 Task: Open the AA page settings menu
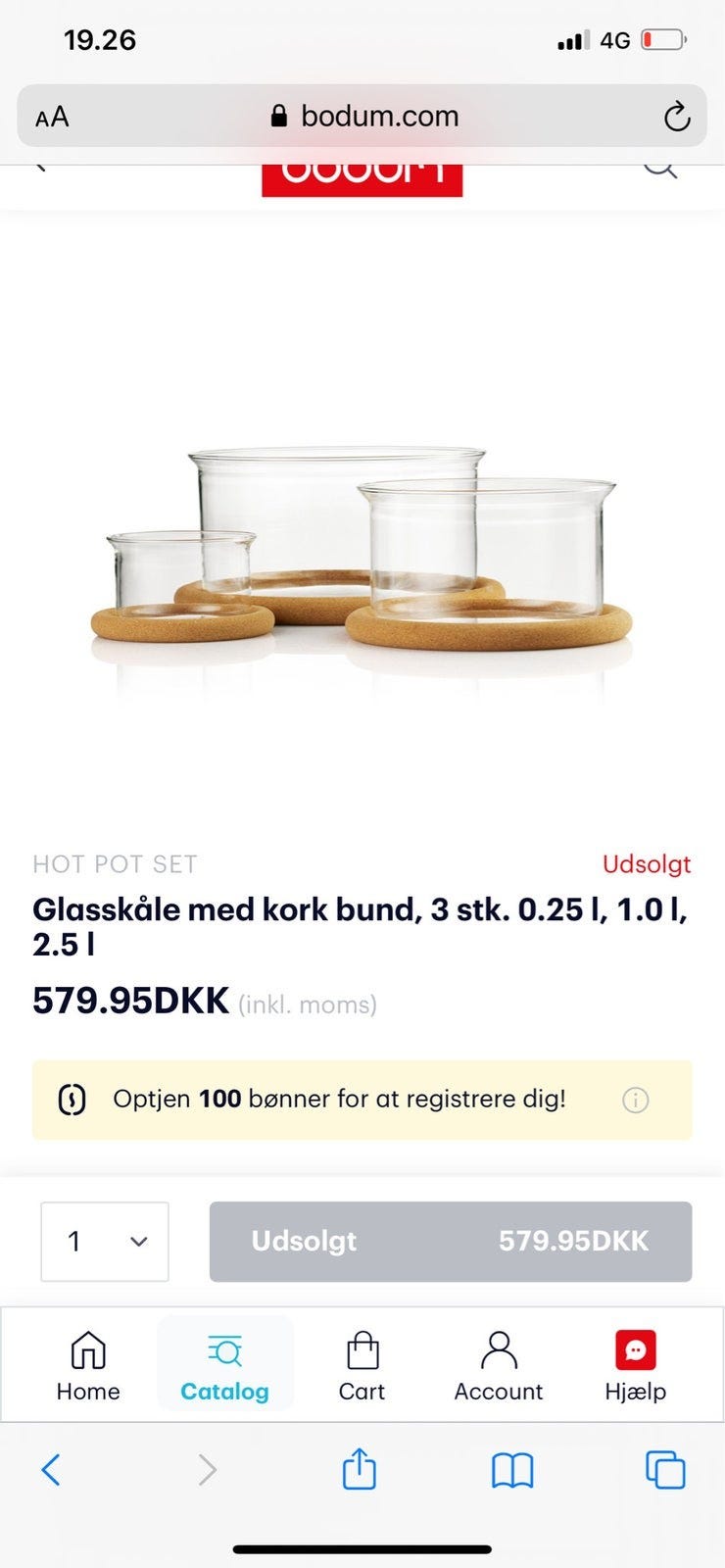point(51,116)
